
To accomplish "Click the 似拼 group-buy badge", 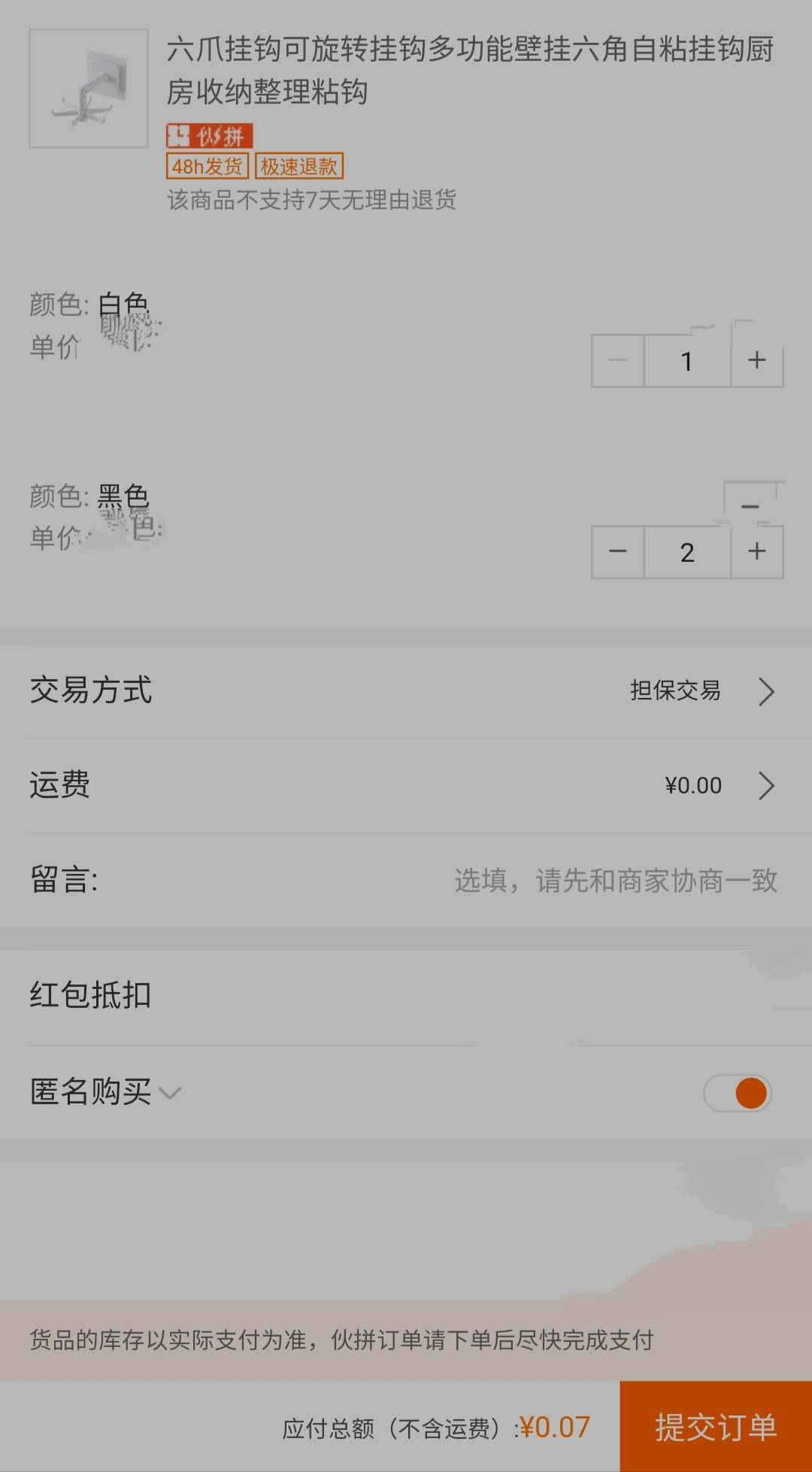I will 209,136.
